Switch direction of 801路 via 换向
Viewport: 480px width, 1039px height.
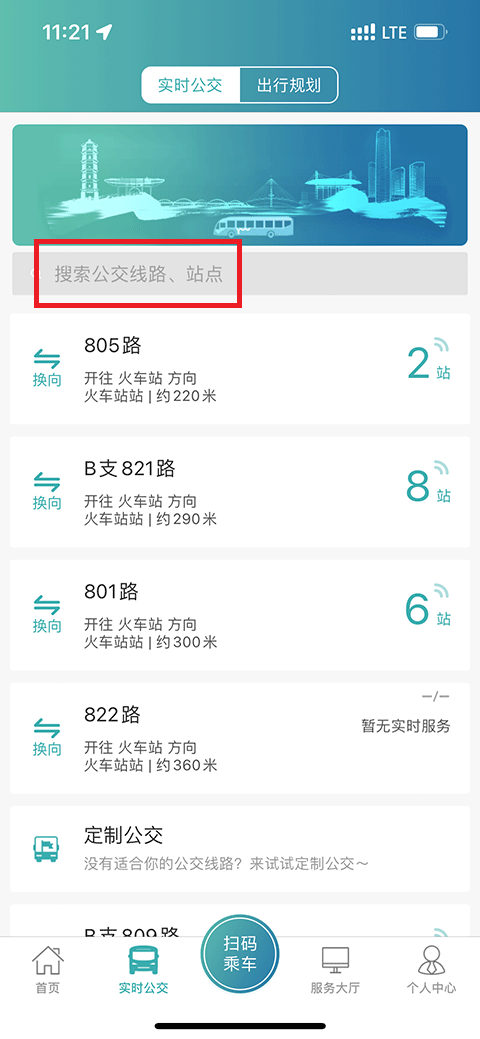[x=46, y=615]
